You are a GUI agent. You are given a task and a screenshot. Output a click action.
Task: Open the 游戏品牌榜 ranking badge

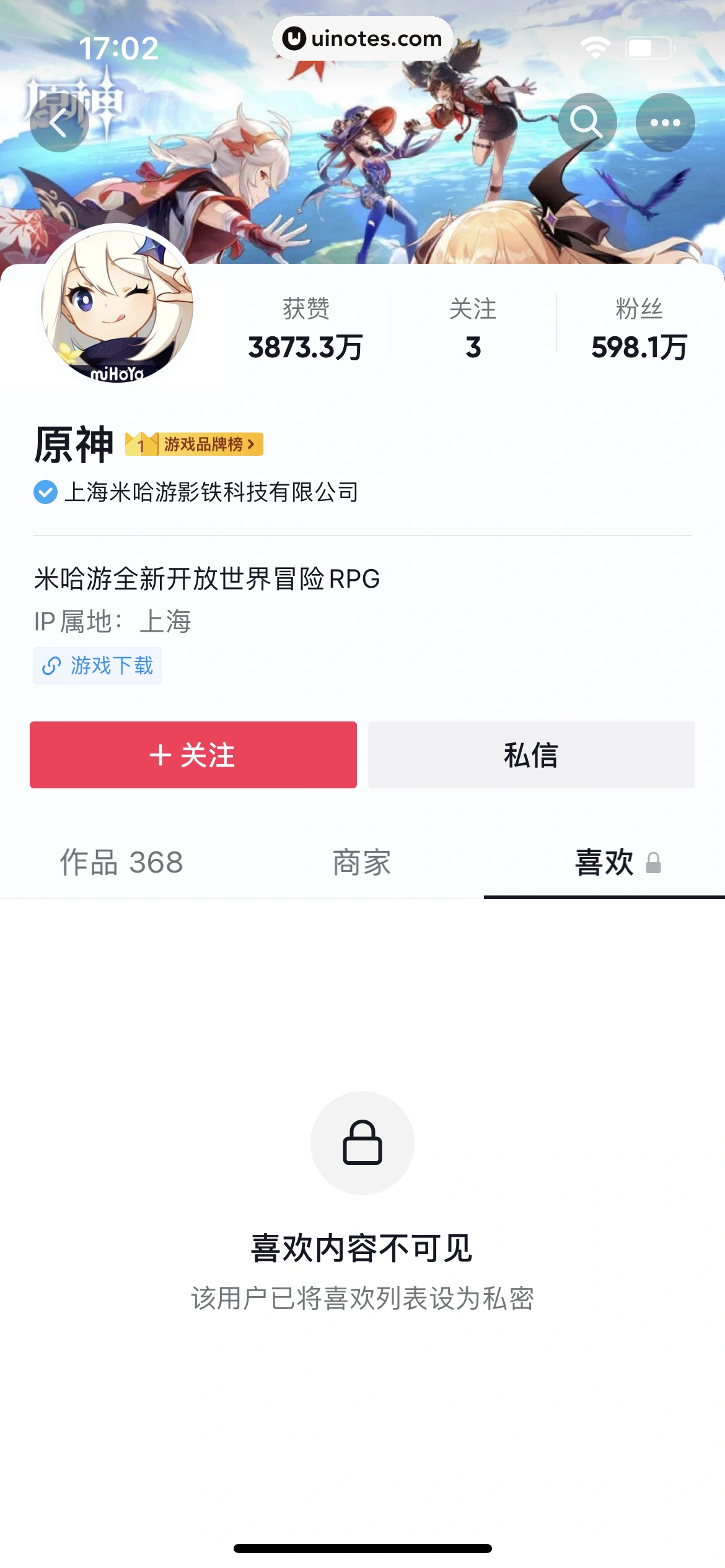(x=195, y=445)
